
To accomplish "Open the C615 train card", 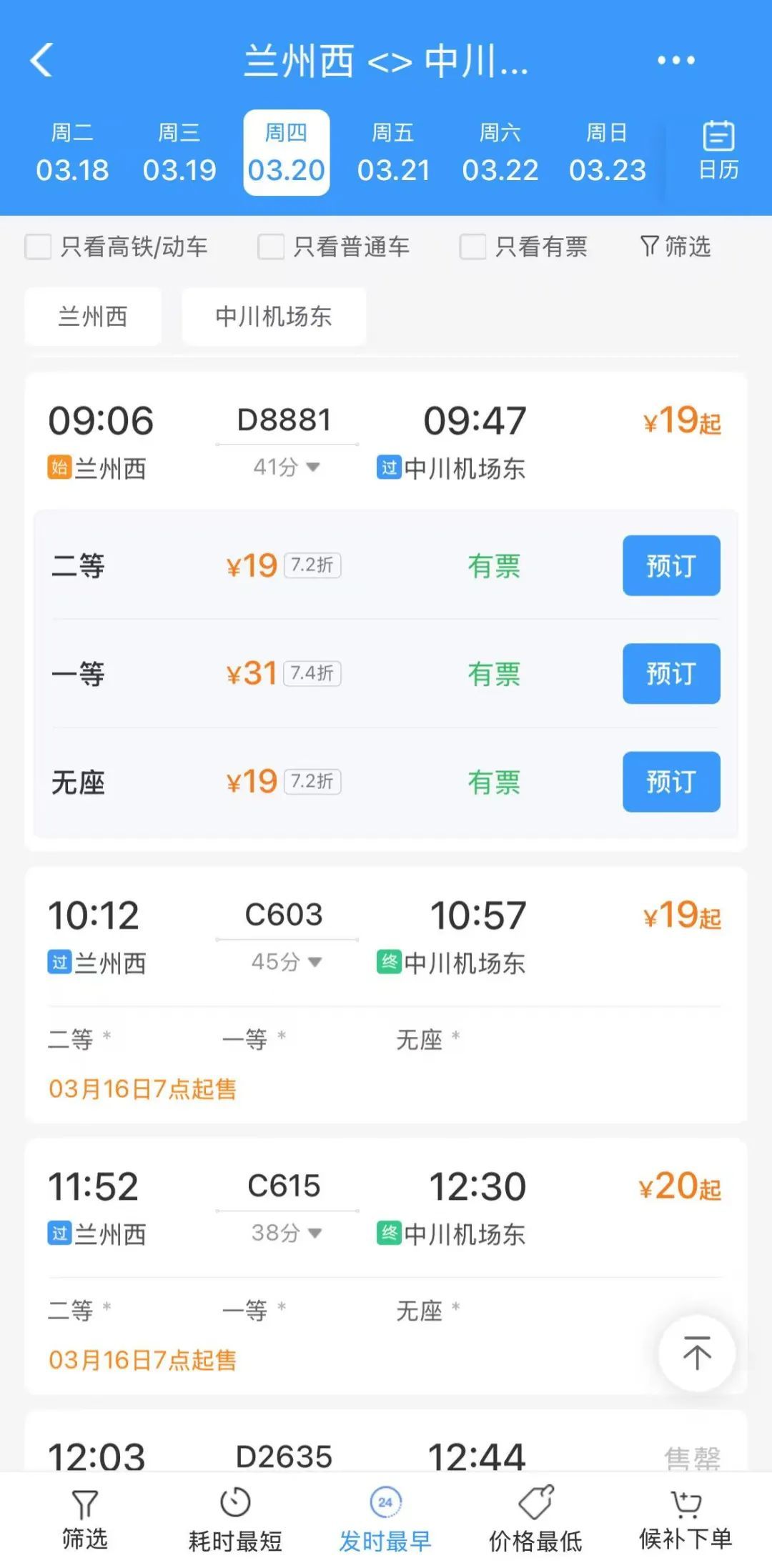I will pos(386,1266).
